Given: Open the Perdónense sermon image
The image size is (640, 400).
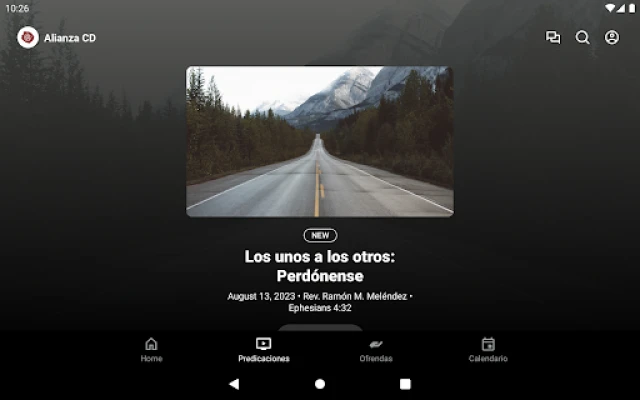Looking at the screenshot, I should (320, 141).
